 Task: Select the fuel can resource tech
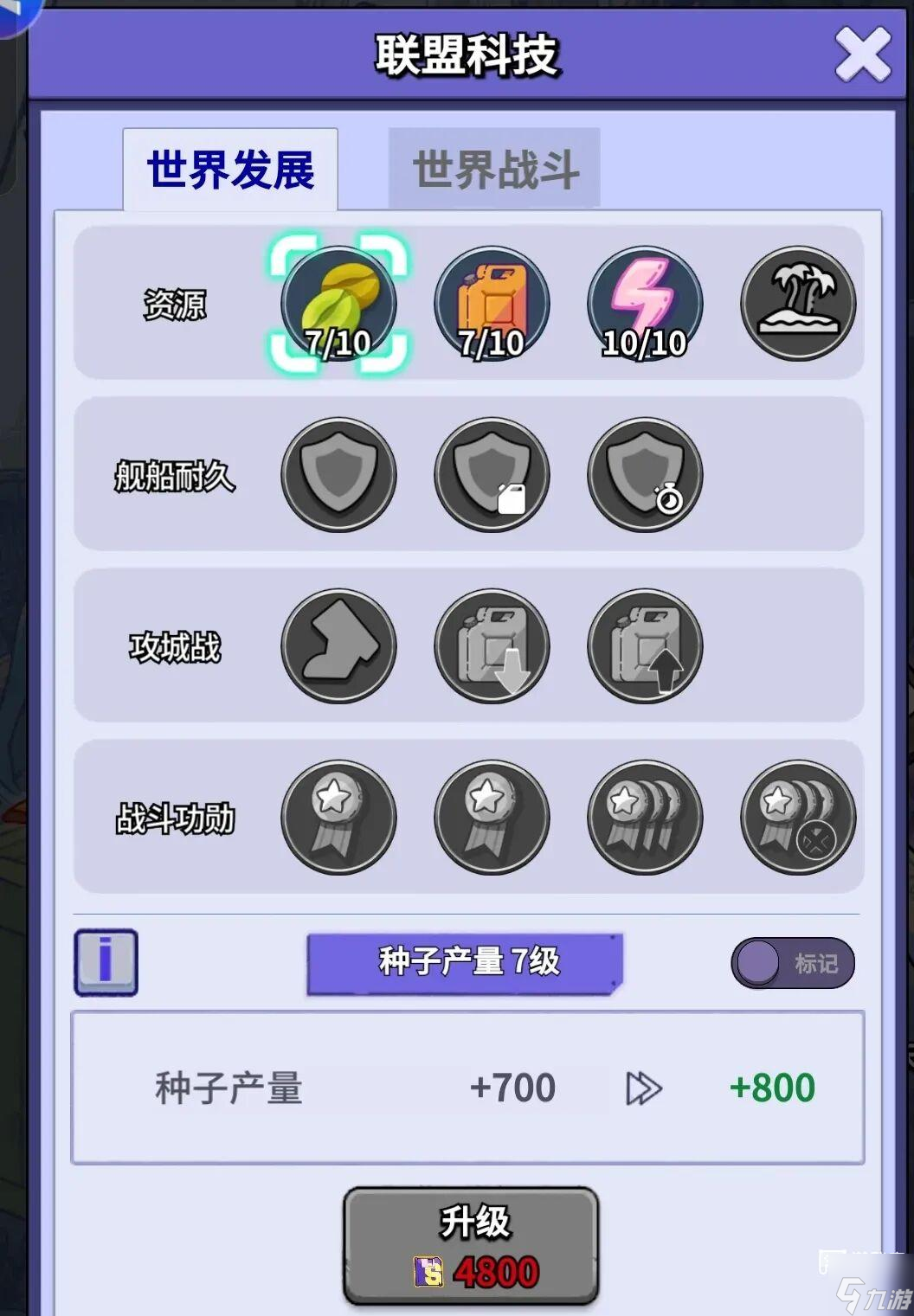click(x=492, y=304)
